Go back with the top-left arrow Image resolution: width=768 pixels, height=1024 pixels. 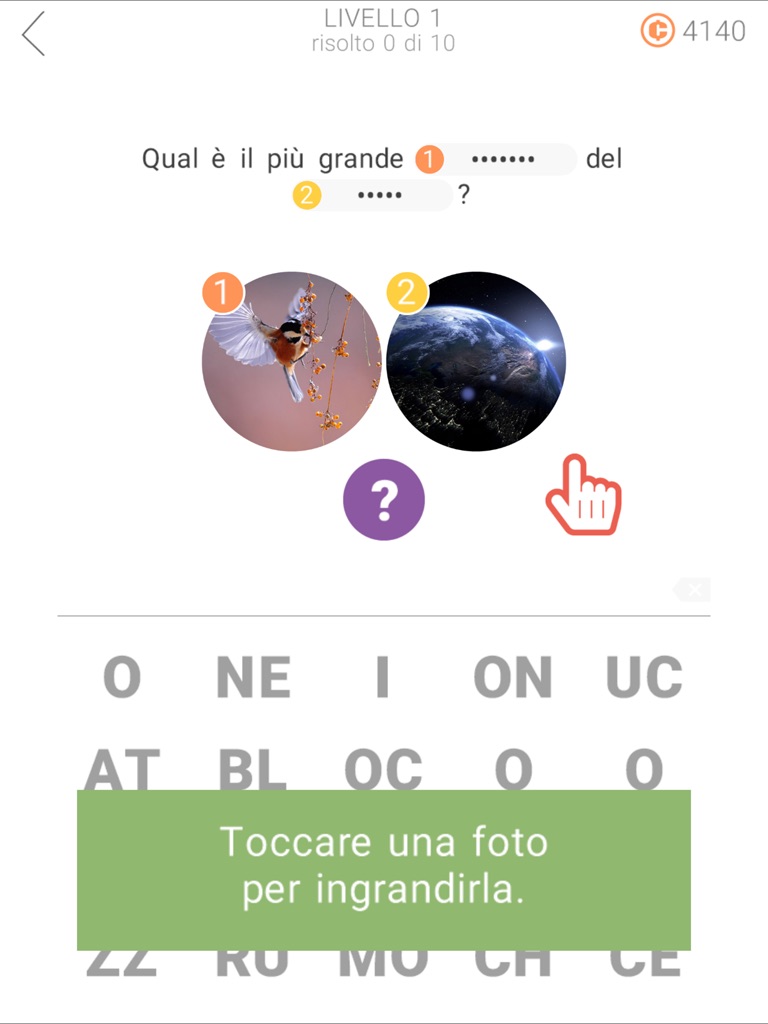click(x=33, y=33)
